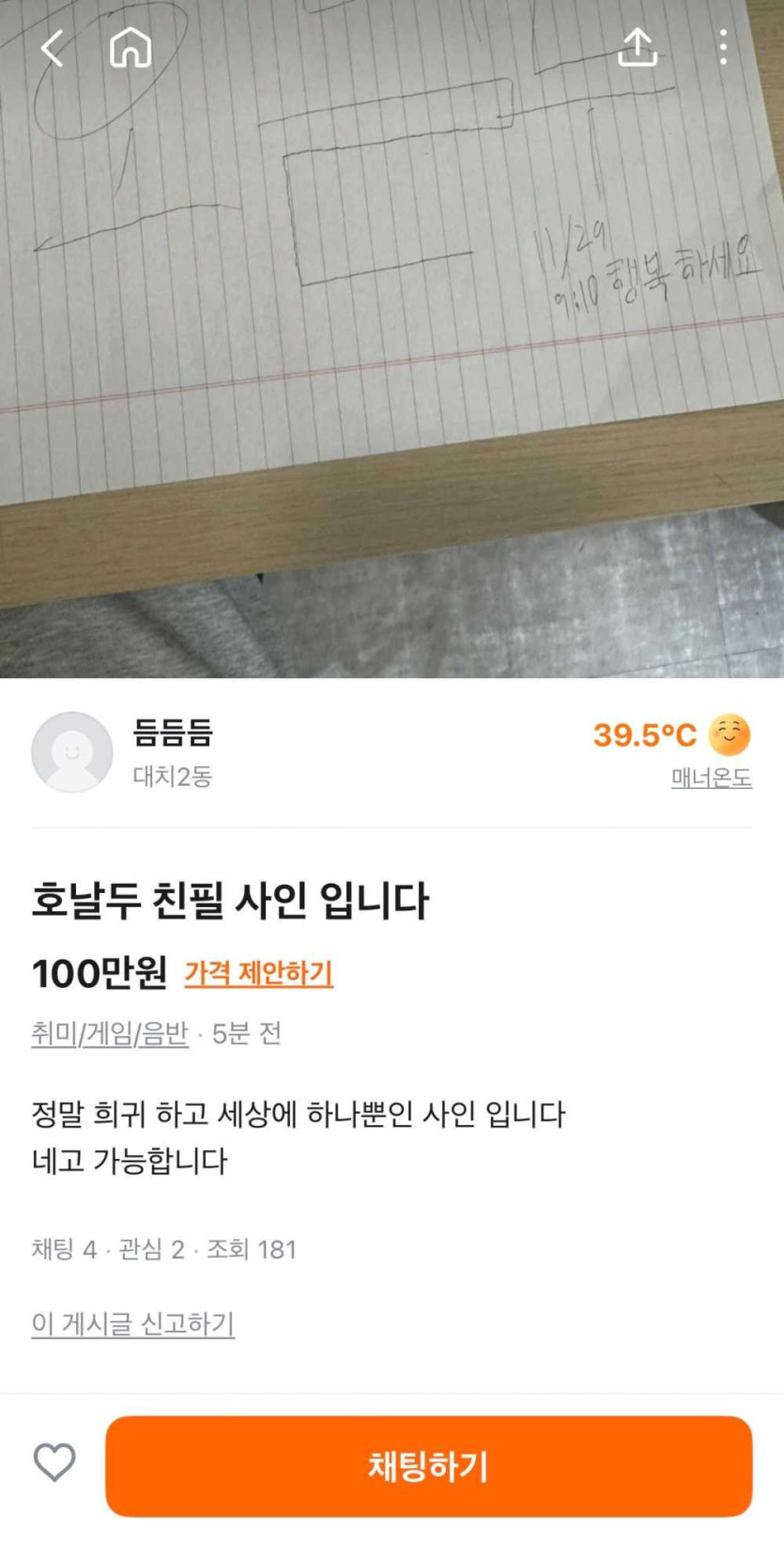Open seller 듬듬듬's profile avatar
The image size is (784, 1544).
pyautogui.click(x=71, y=753)
